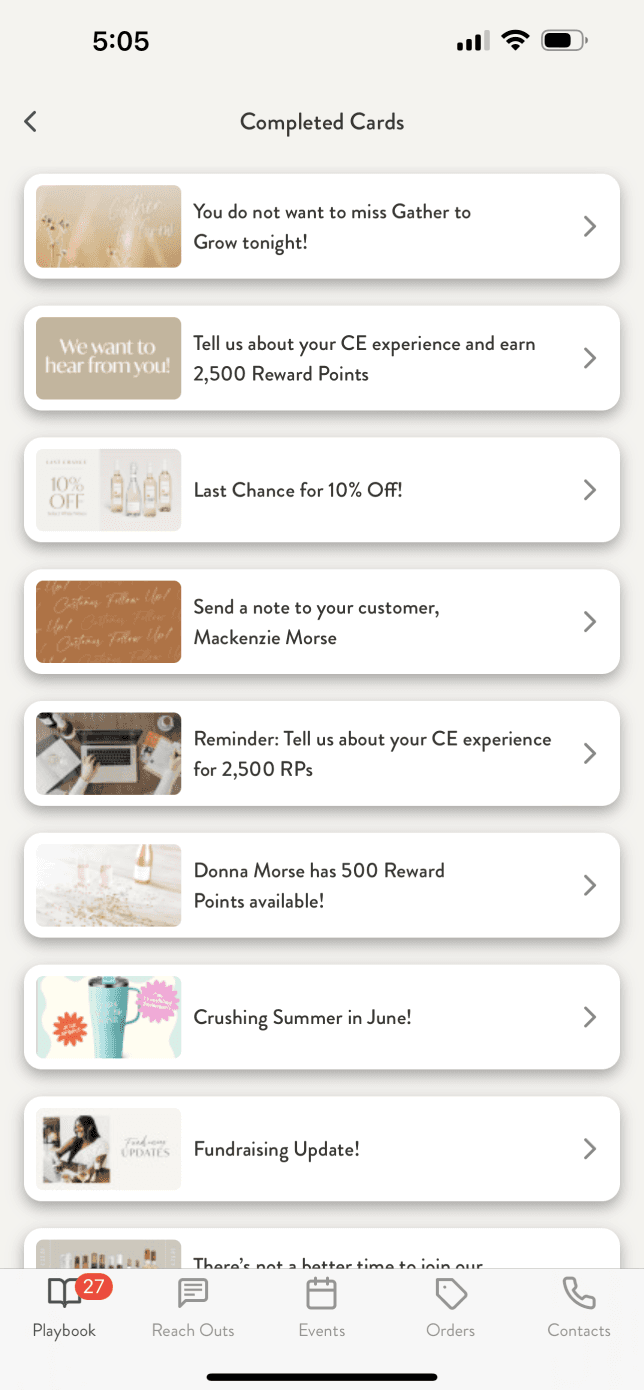Switch to the Reach Outs tab

point(193,1309)
